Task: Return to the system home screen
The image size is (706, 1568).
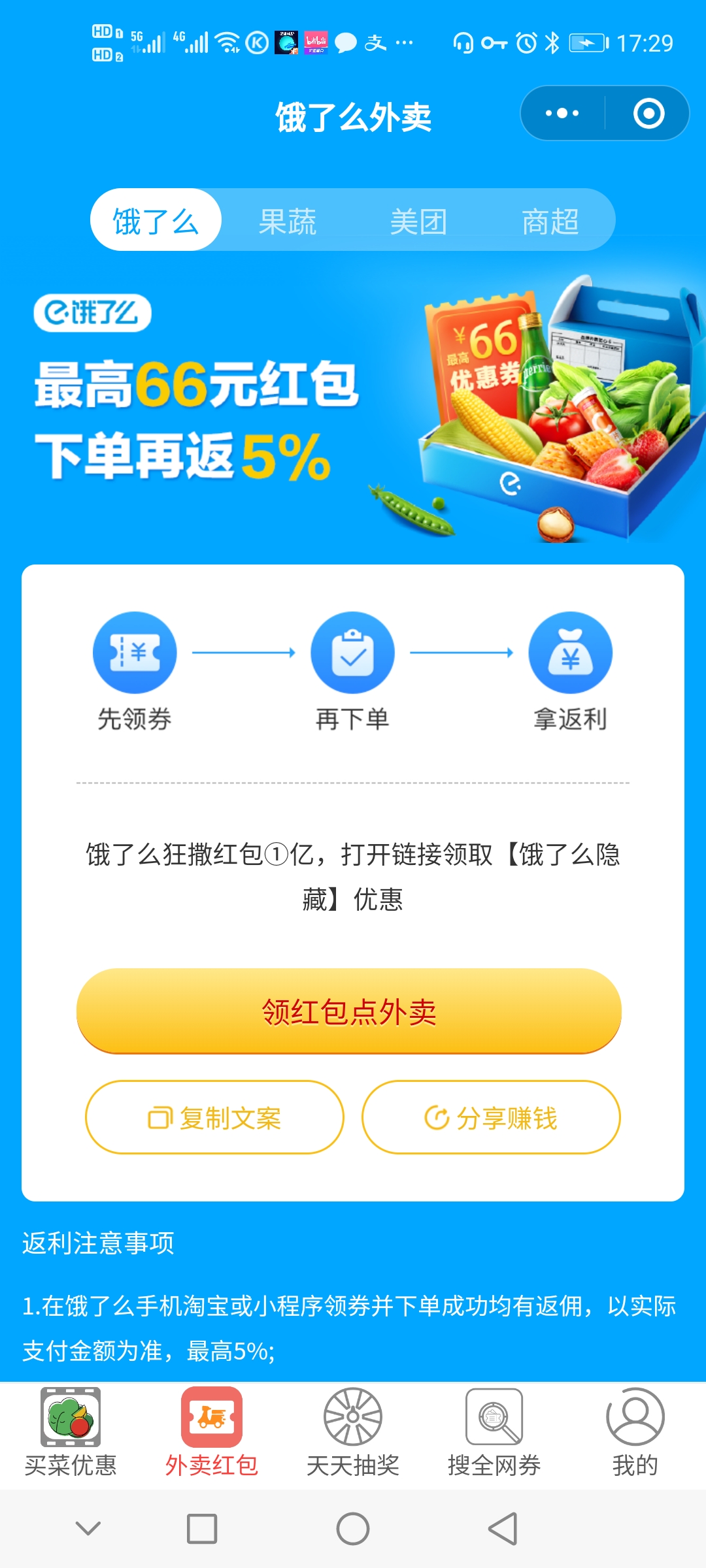Action: pos(353,1529)
